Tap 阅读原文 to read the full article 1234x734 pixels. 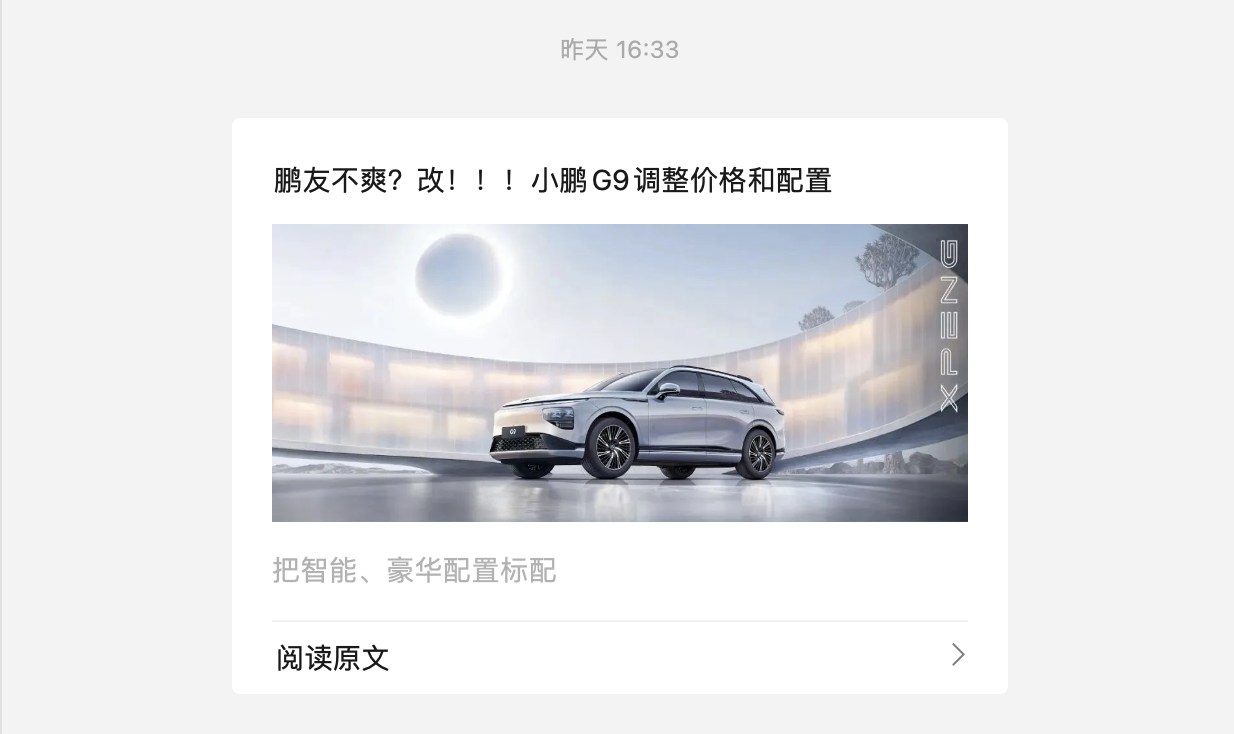pyautogui.click(x=333, y=658)
